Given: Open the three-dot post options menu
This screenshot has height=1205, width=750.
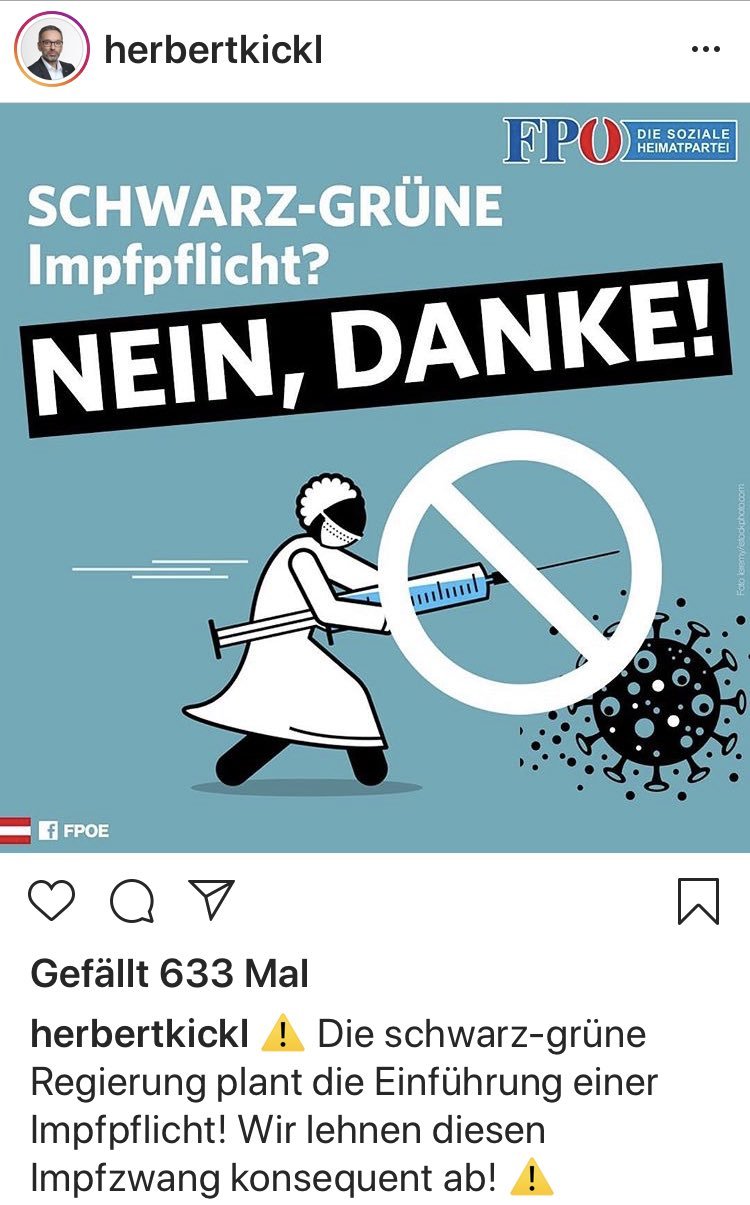Looking at the screenshot, I should 706,49.
